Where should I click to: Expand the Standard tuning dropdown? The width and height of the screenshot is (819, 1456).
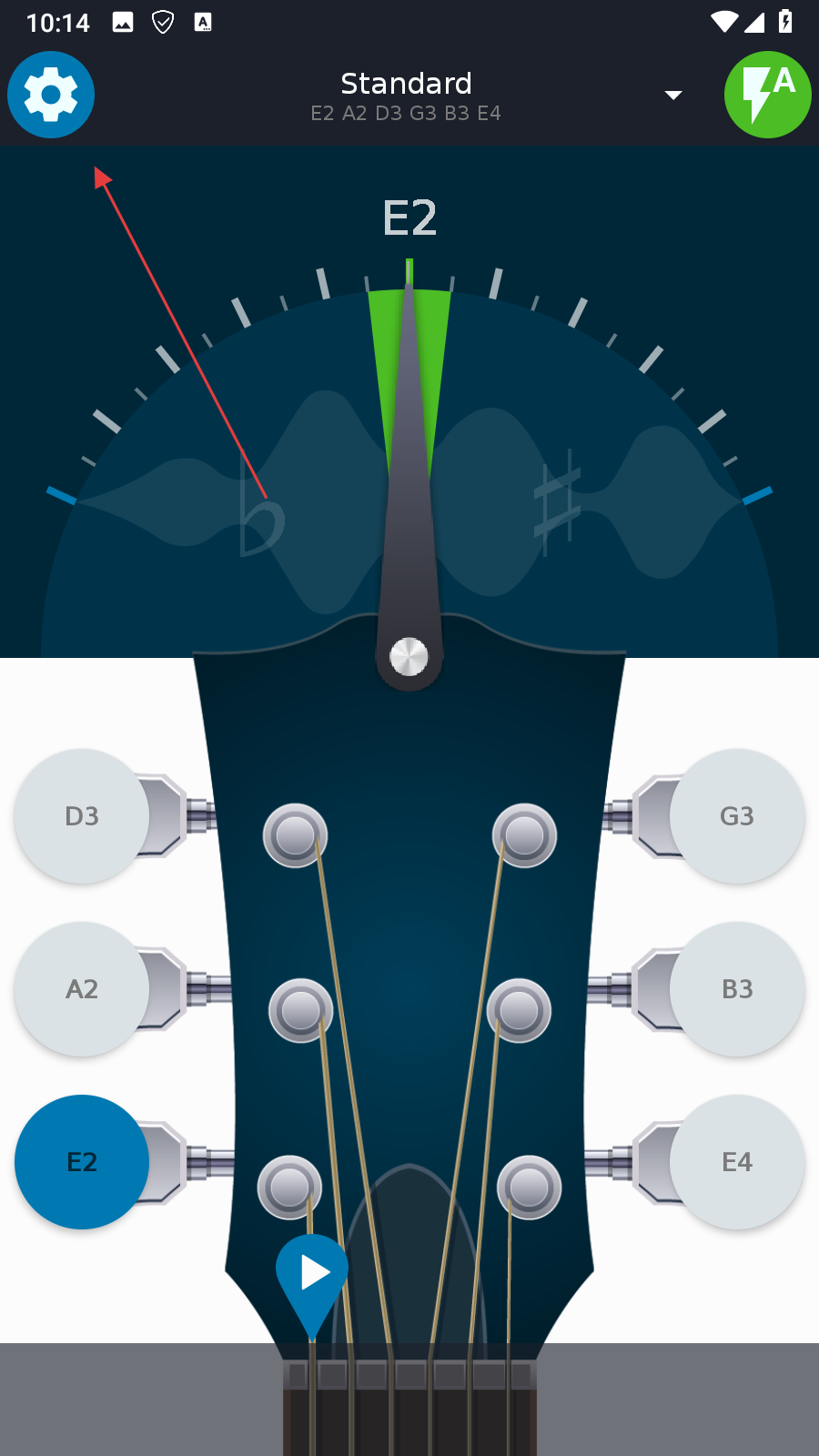(x=672, y=96)
